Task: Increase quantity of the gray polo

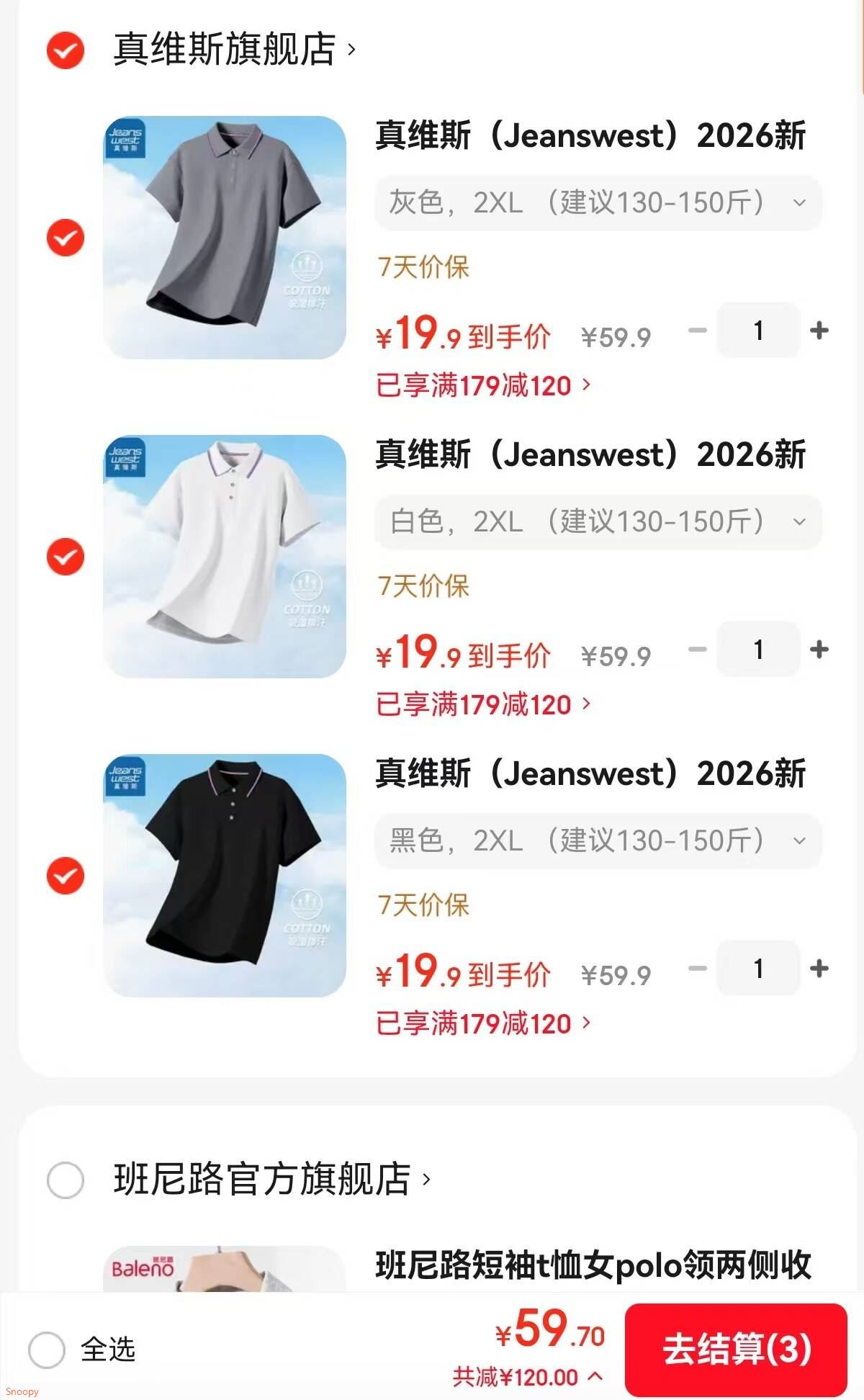Action: [x=819, y=331]
